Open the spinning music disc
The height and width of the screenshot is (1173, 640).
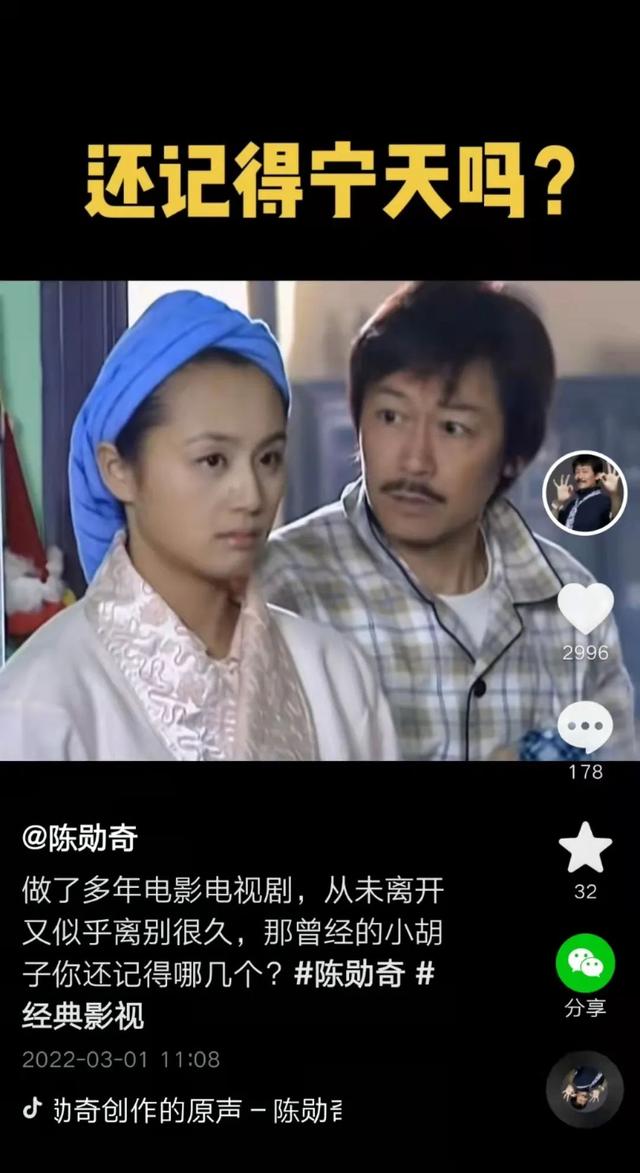(x=584, y=1088)
